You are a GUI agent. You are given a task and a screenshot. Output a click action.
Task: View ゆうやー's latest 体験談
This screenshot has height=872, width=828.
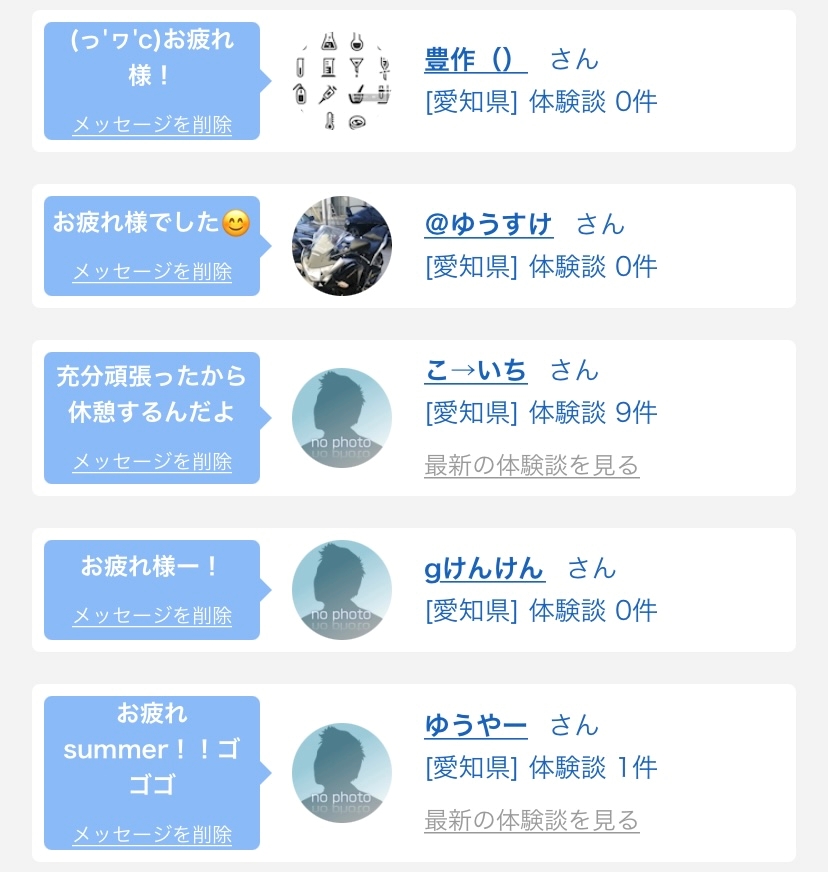point(532,820)
